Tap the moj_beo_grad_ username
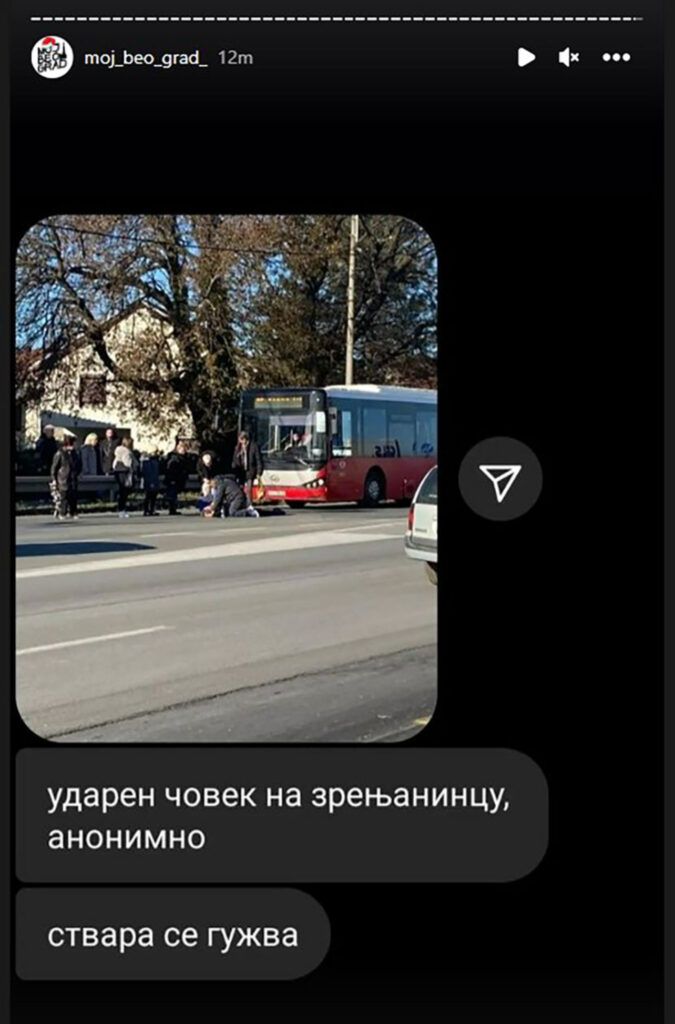Image resolution: width=675 pixels, height=1024 pixels. click(146, 58)
